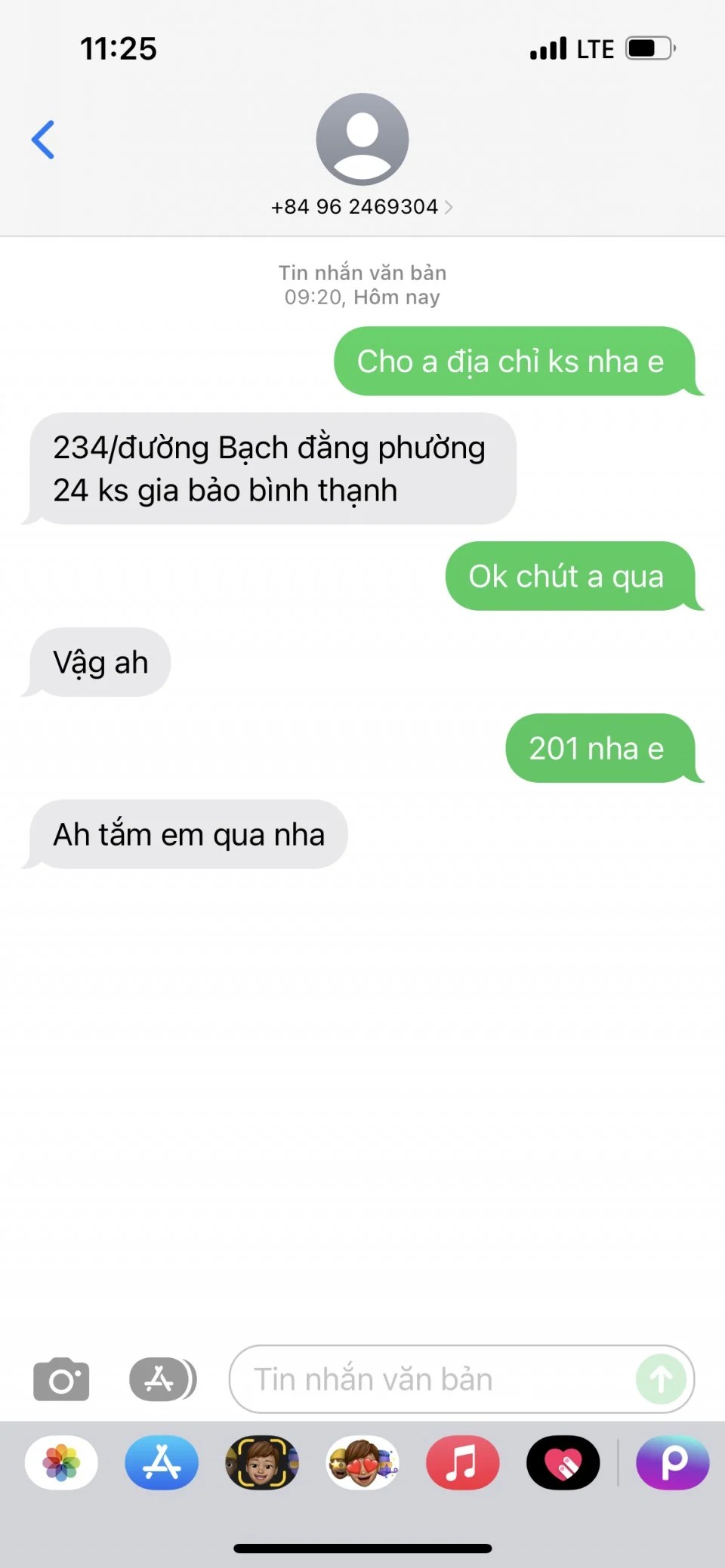Open the App Store in the drawer
The width and height of the screenshot is (725, 1568).
[162, 1462]
